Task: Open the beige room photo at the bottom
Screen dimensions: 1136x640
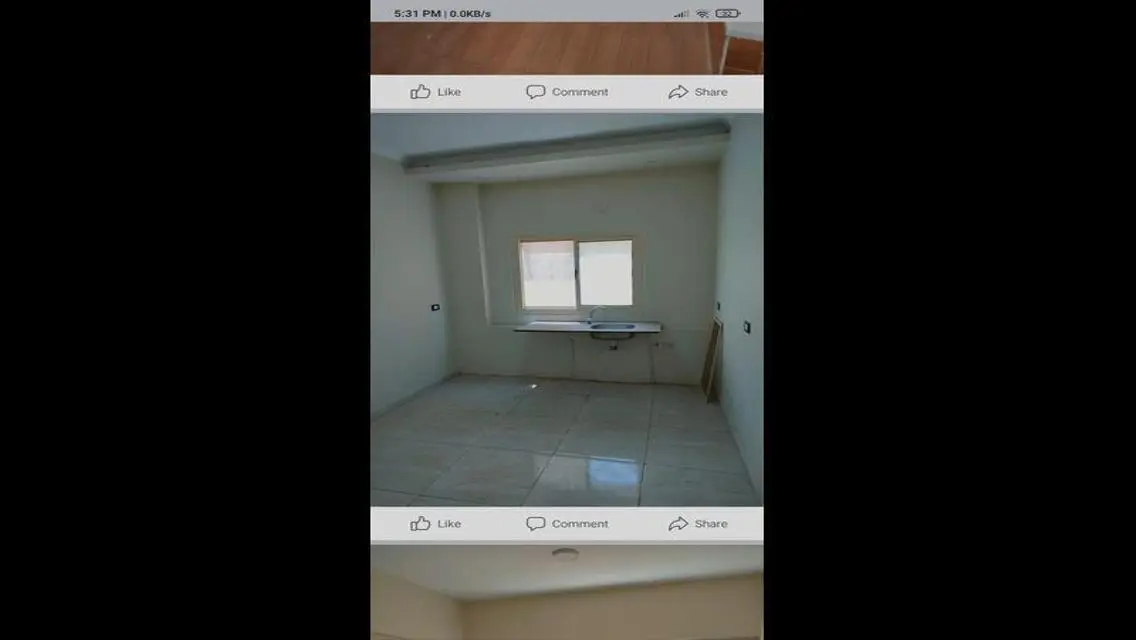Action: pyautogui.click(x=566, y=593)
